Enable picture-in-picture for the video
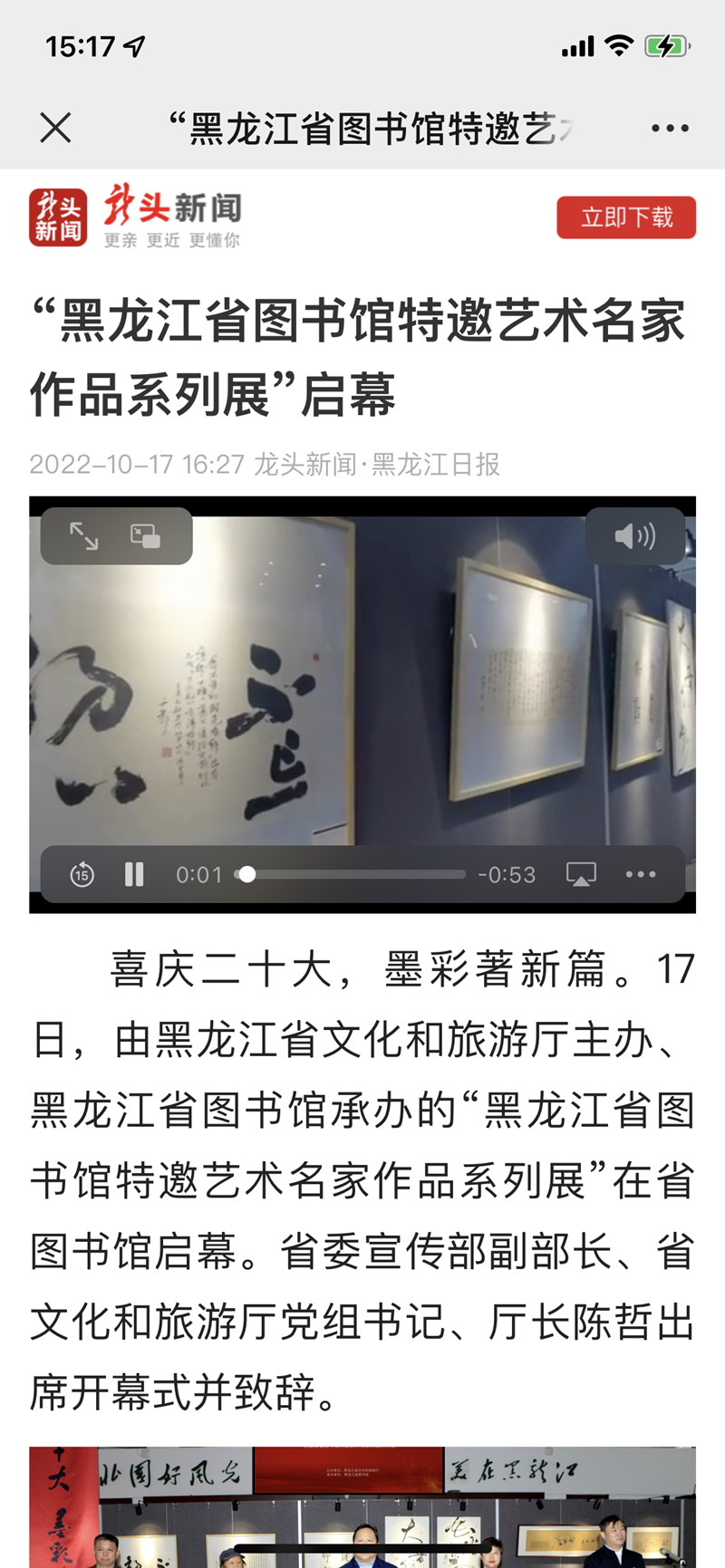 (145, 536)
